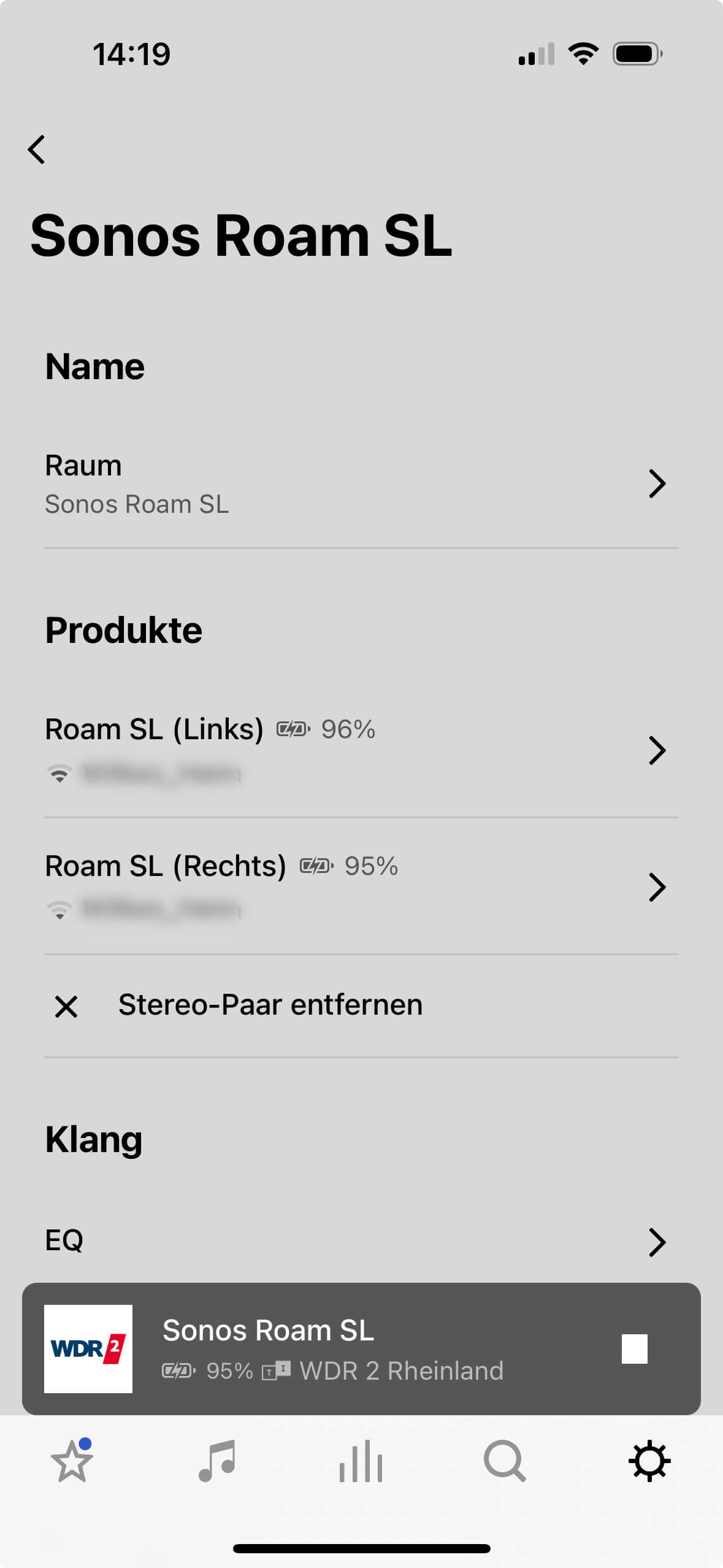Tap Stereo-Paar entfernen
The width and height of the screenshot is (723, 1568).
click(270, 1005)
